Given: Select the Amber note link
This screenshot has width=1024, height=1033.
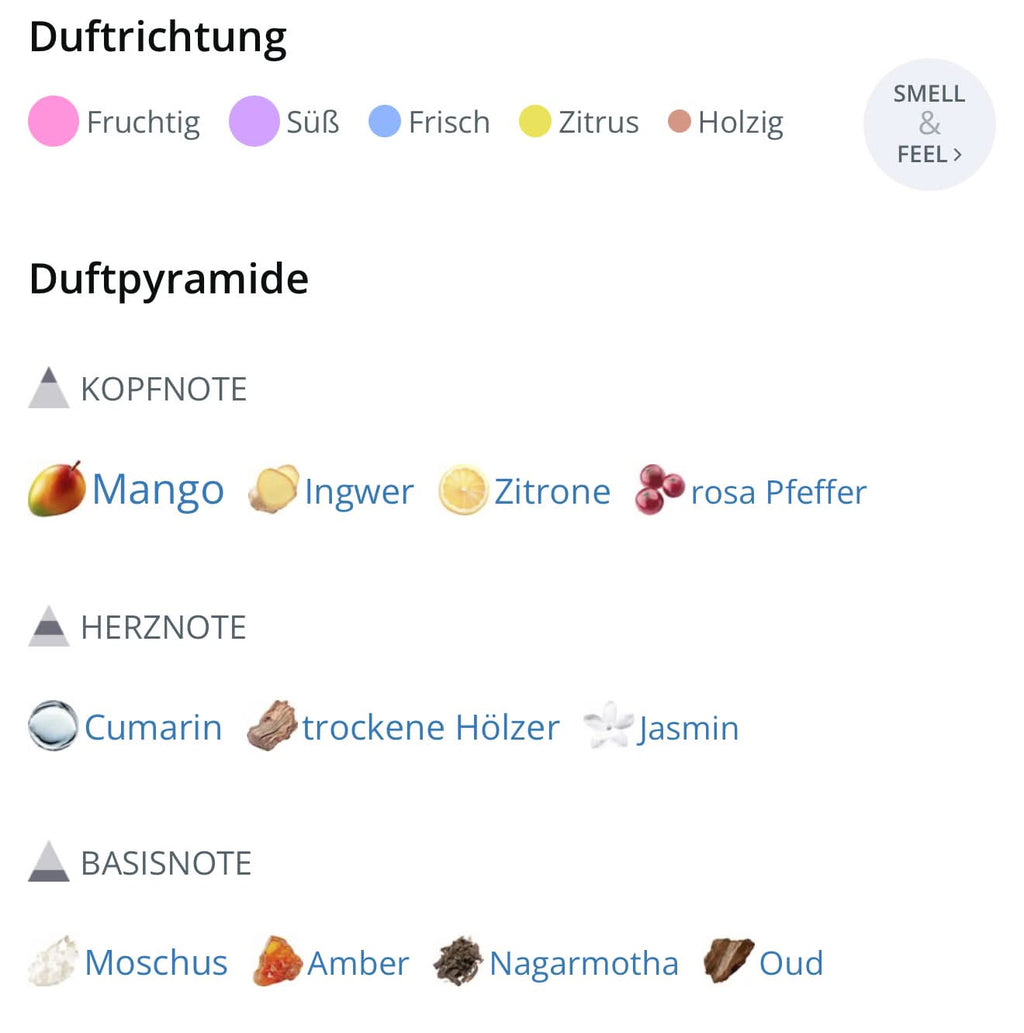Looking at the screenshot, I should 357,963.
